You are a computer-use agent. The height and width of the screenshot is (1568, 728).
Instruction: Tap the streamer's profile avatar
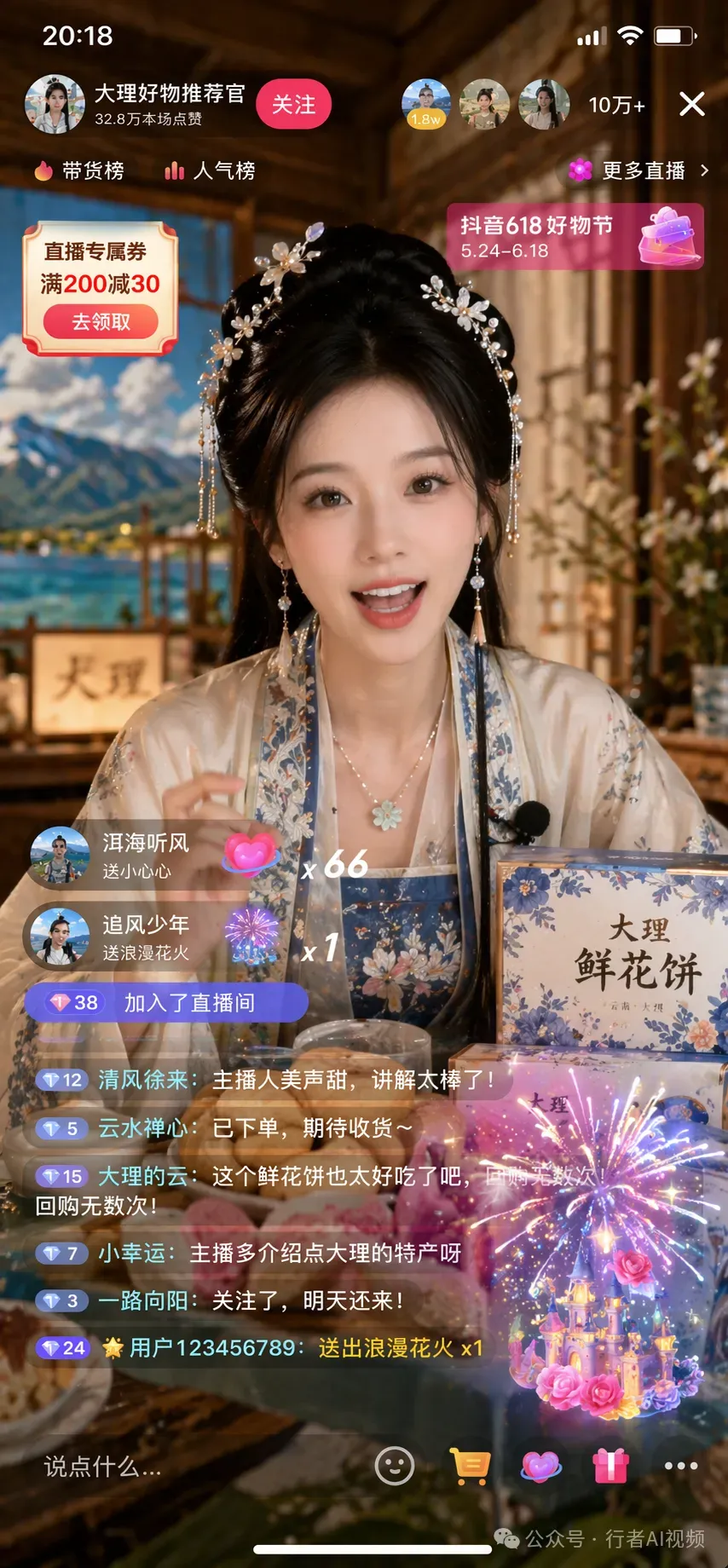click(x=55, y=102)
